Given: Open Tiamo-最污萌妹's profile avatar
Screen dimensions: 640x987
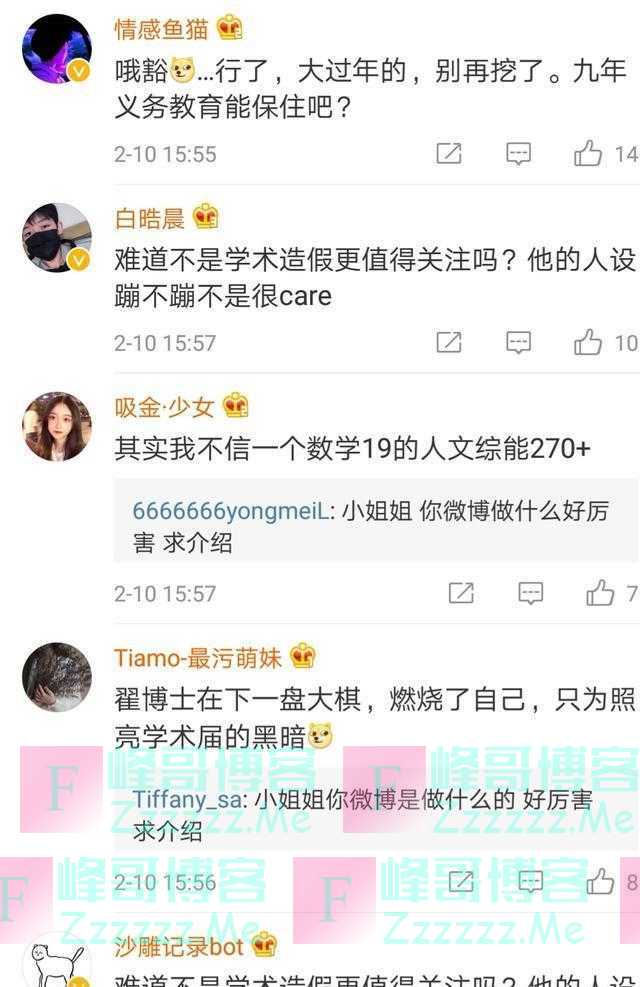Looking at the screenshot, I should 57,677.
